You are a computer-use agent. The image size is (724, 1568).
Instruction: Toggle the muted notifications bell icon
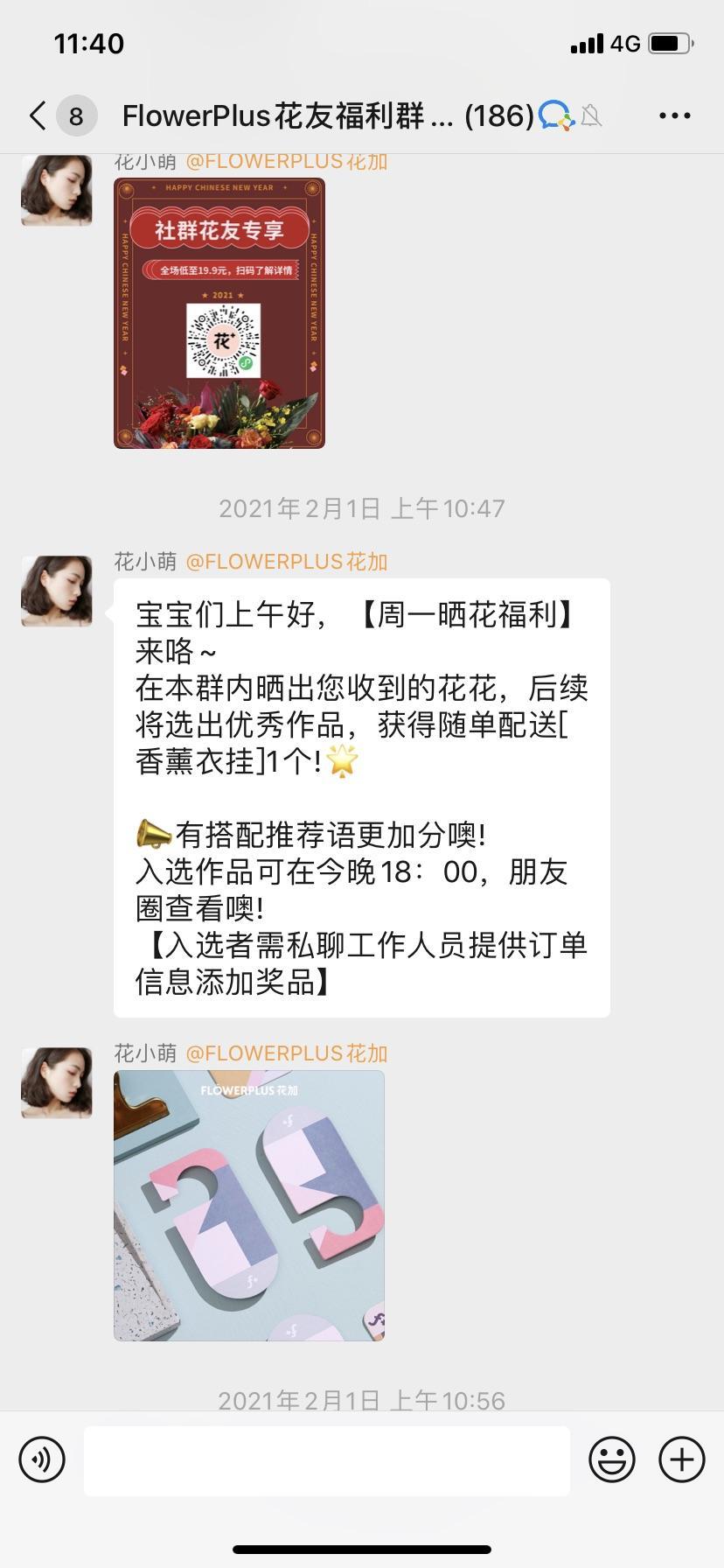point(593,116)
